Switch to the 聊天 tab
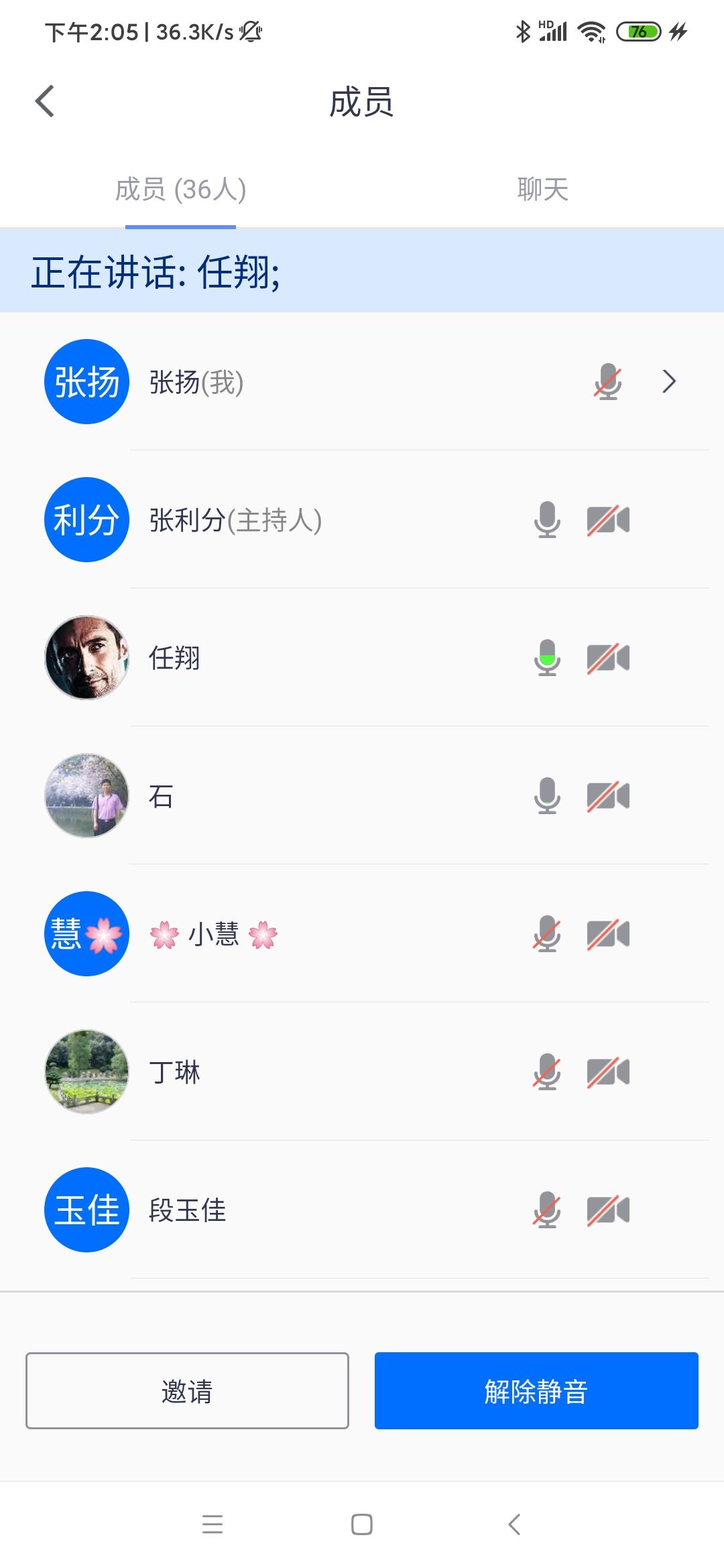The height and width of the screenshot is (1568, 724). (x=542, y=190)
